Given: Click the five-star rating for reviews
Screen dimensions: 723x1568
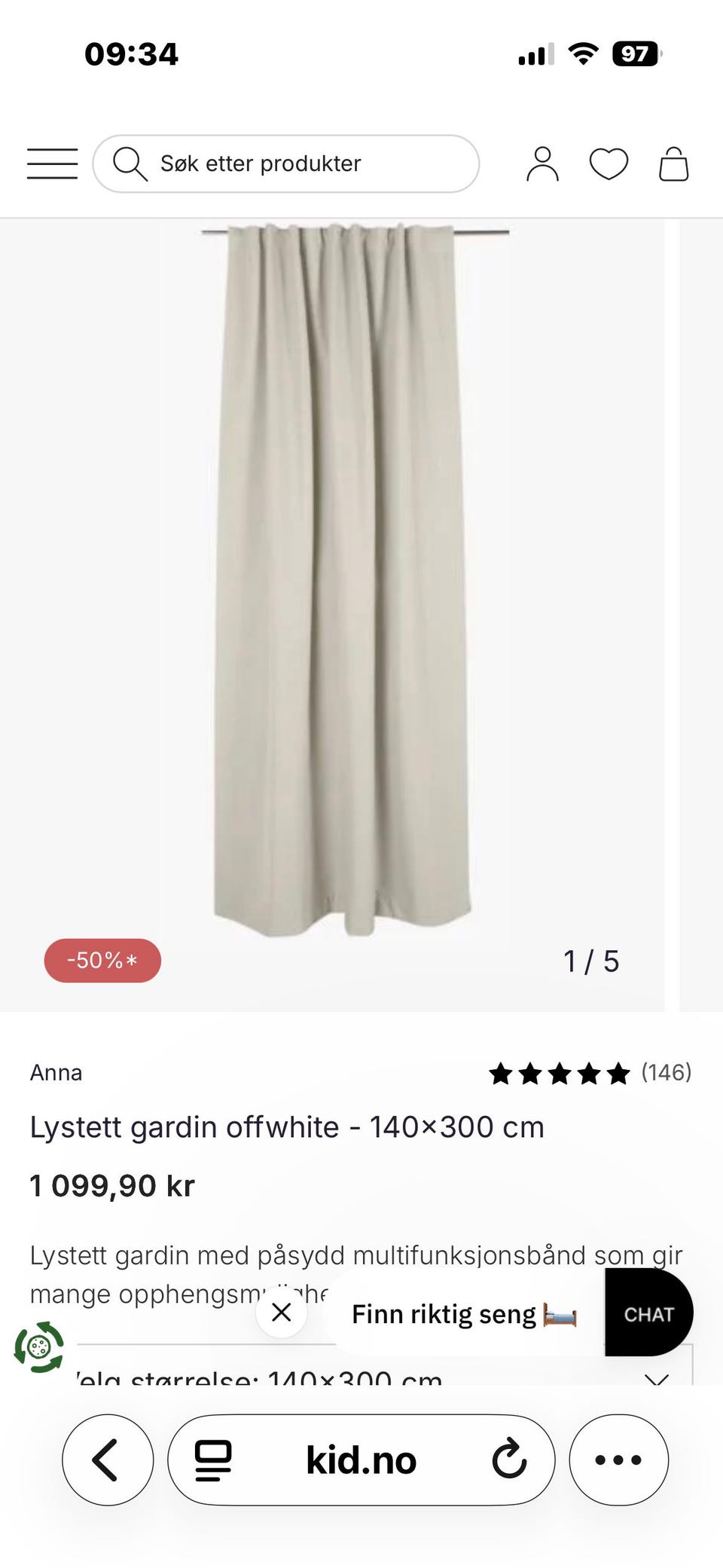Looking at the screenshot, I should pos(561,1073).
